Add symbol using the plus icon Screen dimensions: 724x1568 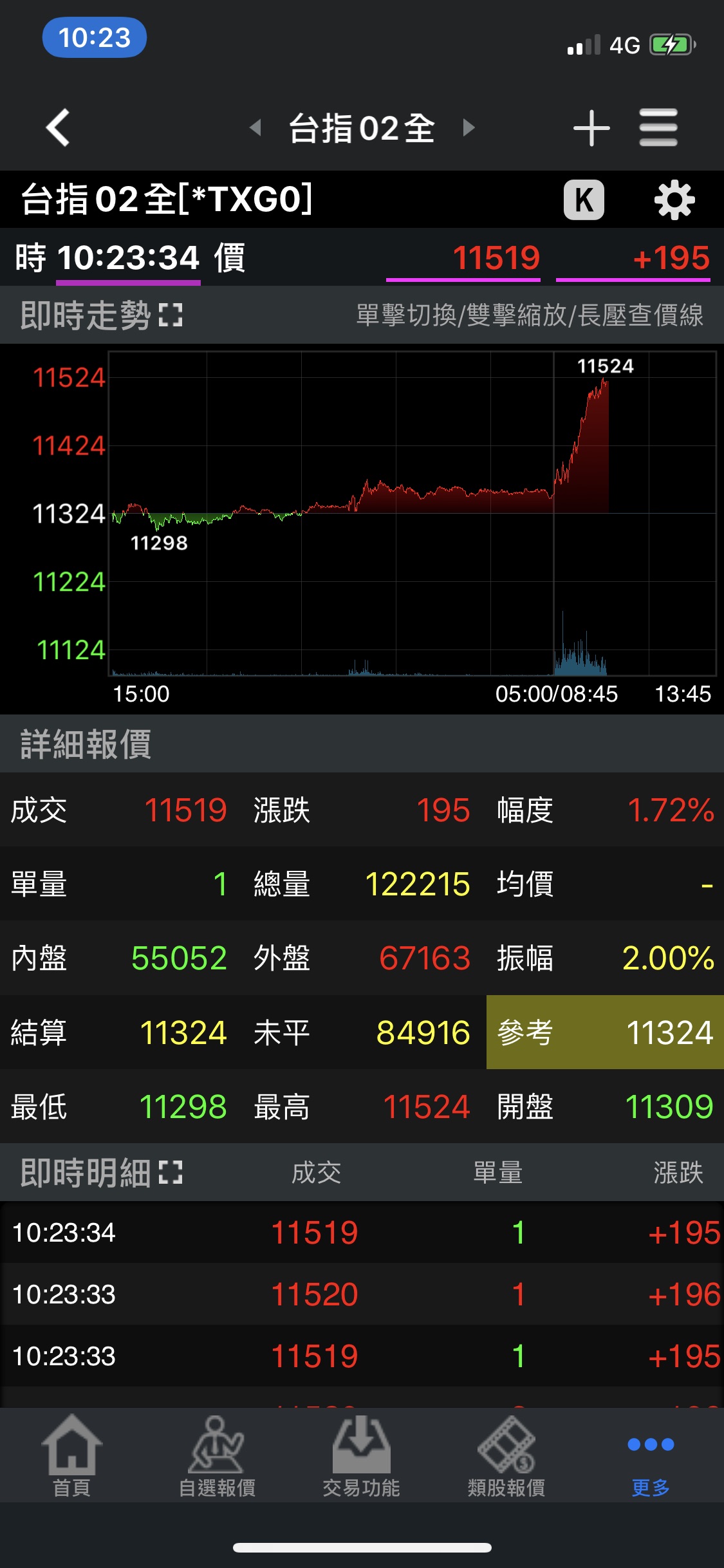pos(591,127)
